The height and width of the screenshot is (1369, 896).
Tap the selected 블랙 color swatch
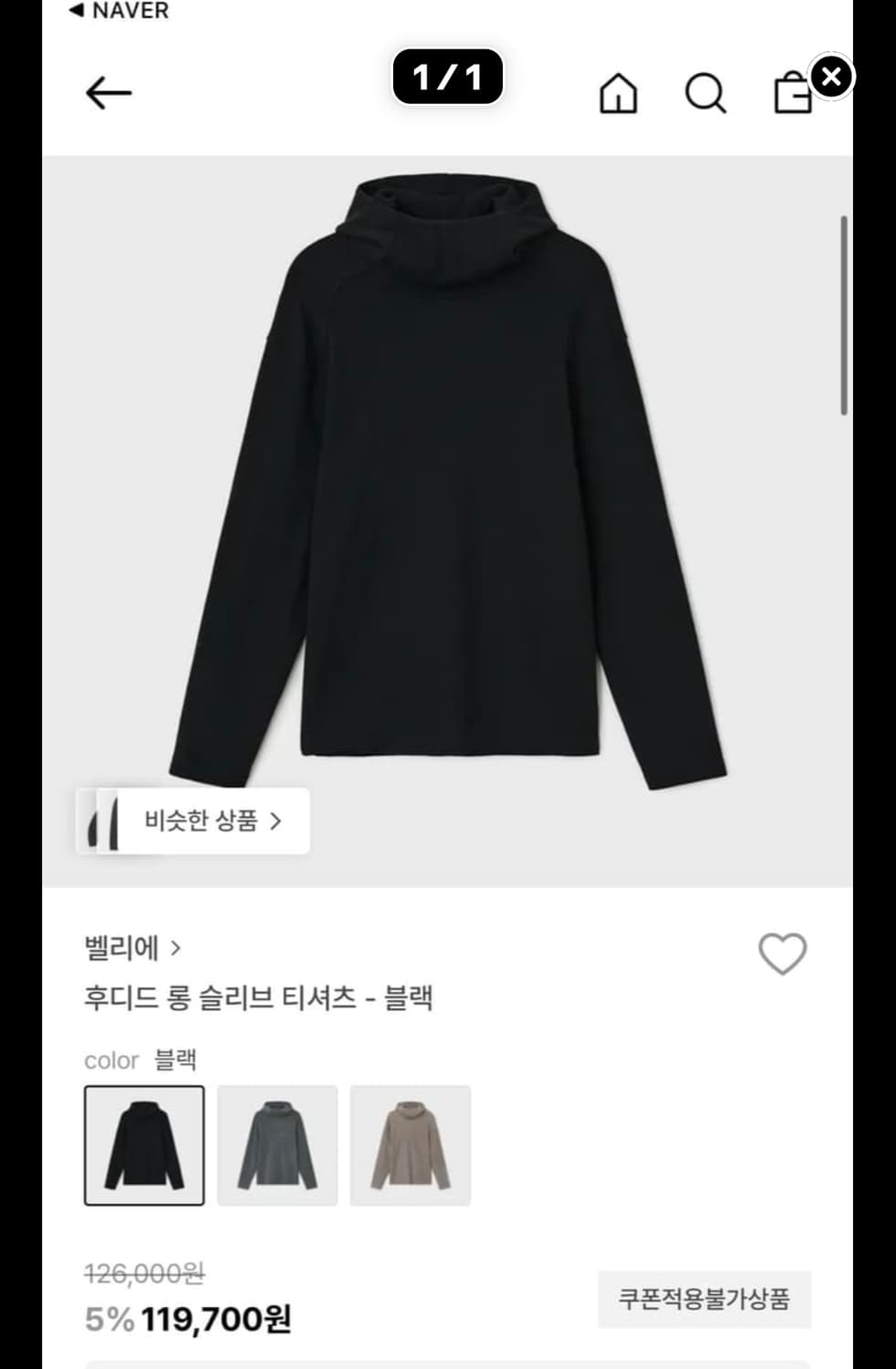tap(144, 1145)
